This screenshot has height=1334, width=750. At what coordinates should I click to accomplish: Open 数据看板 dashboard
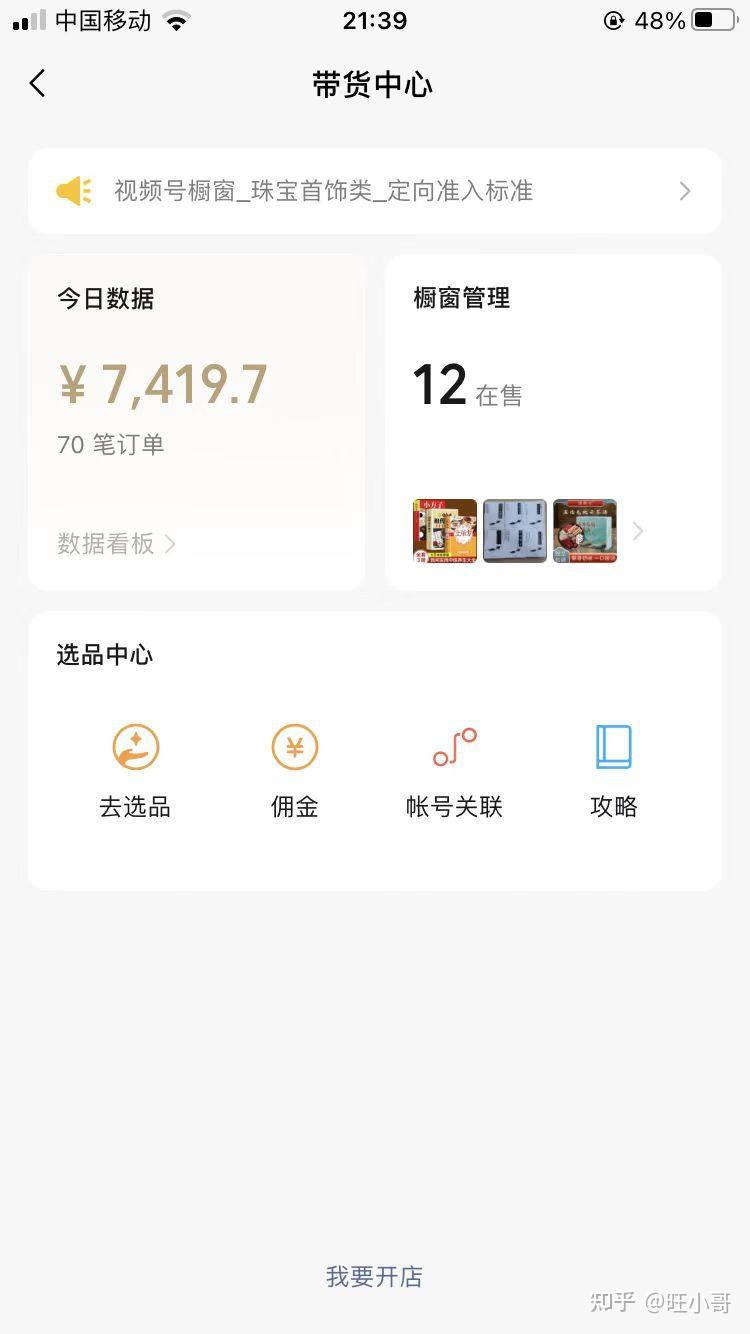pos(116,543)
